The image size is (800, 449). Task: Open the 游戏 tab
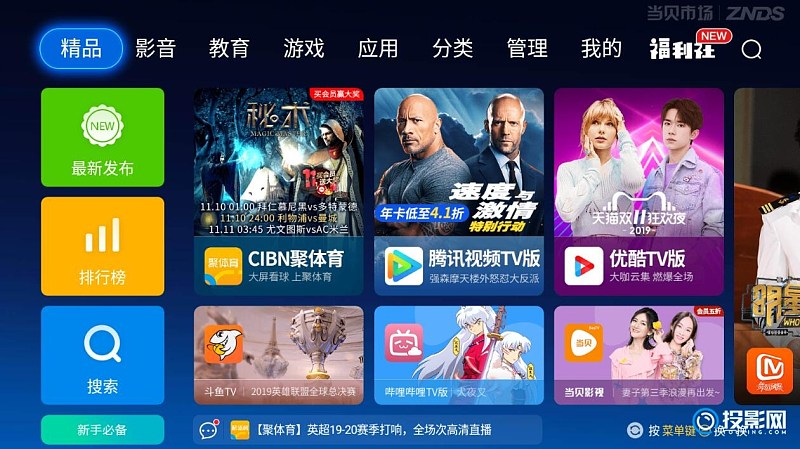pos(303,48)
